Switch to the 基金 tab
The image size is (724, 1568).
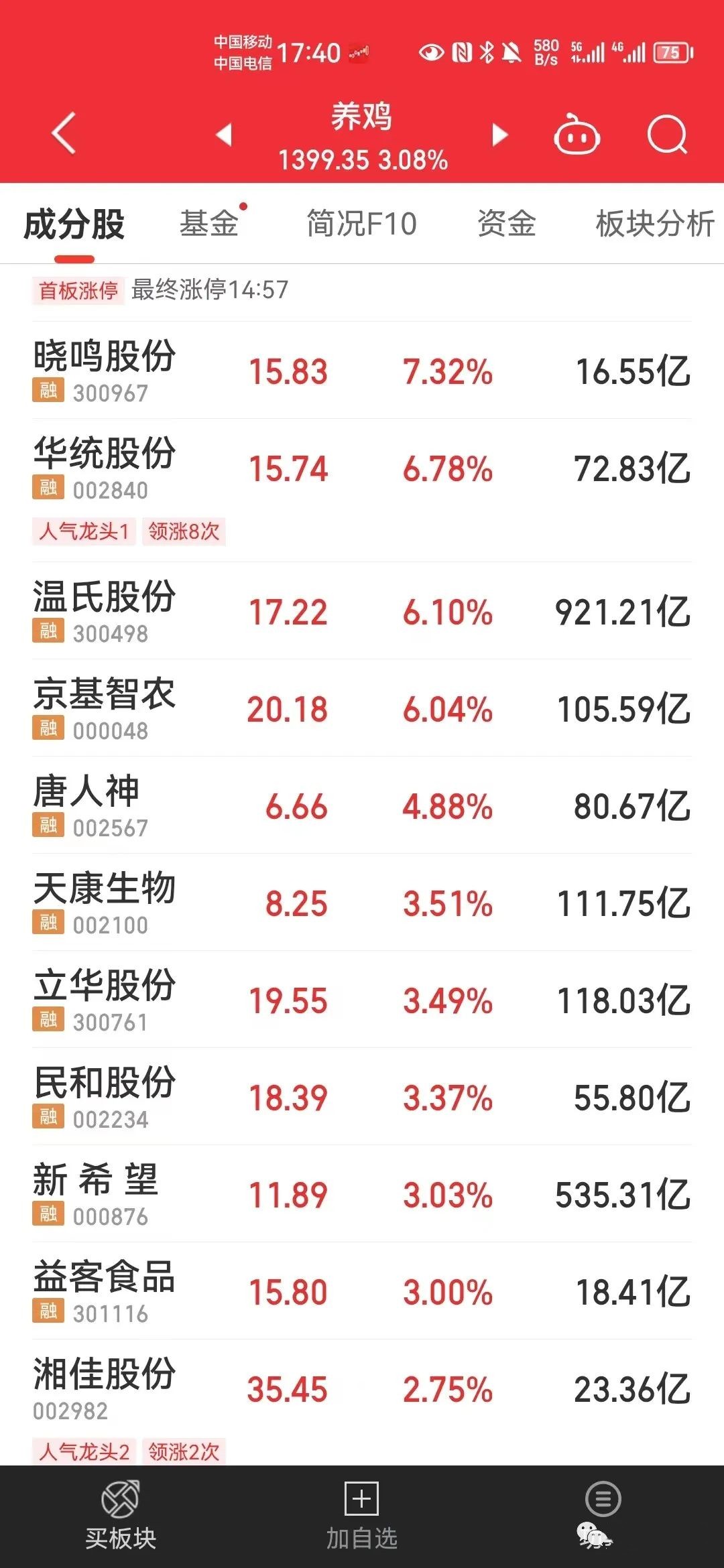coord(209,224)
